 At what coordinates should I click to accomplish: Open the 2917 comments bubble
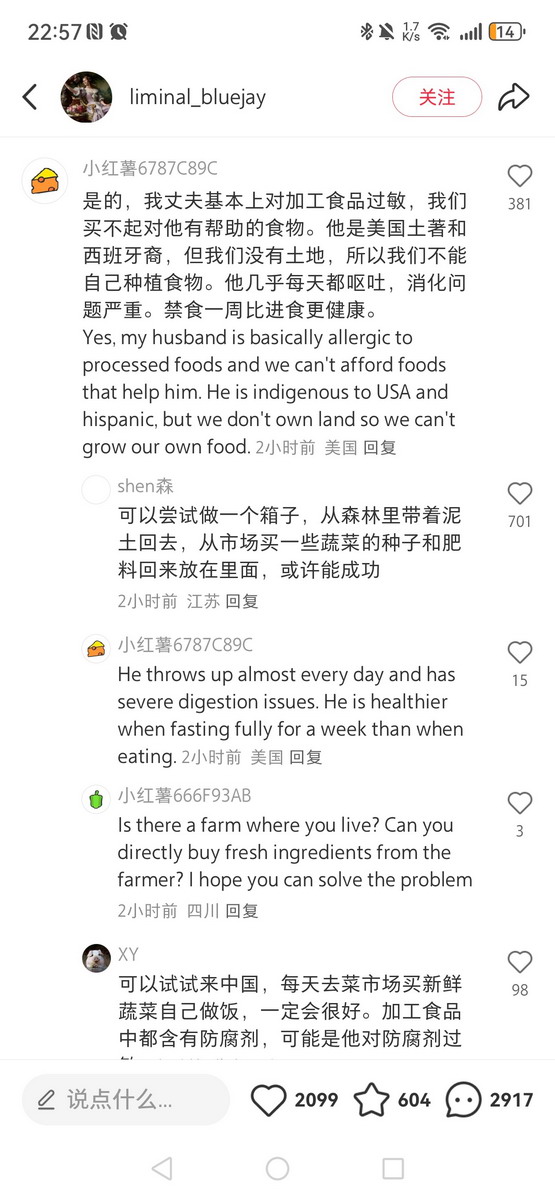pos(464,1100)
